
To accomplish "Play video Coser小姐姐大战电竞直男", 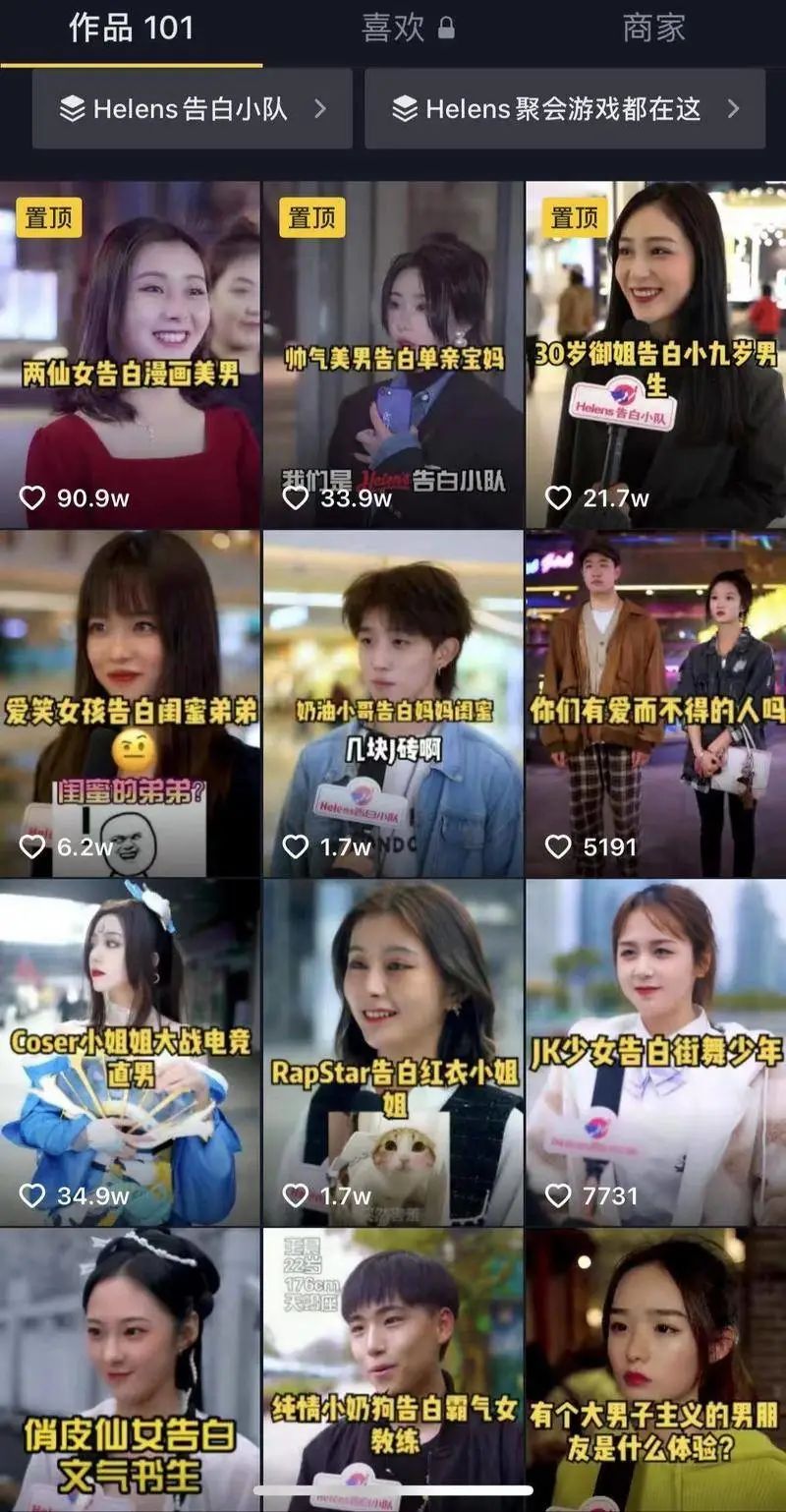I will pos(131,1052).
